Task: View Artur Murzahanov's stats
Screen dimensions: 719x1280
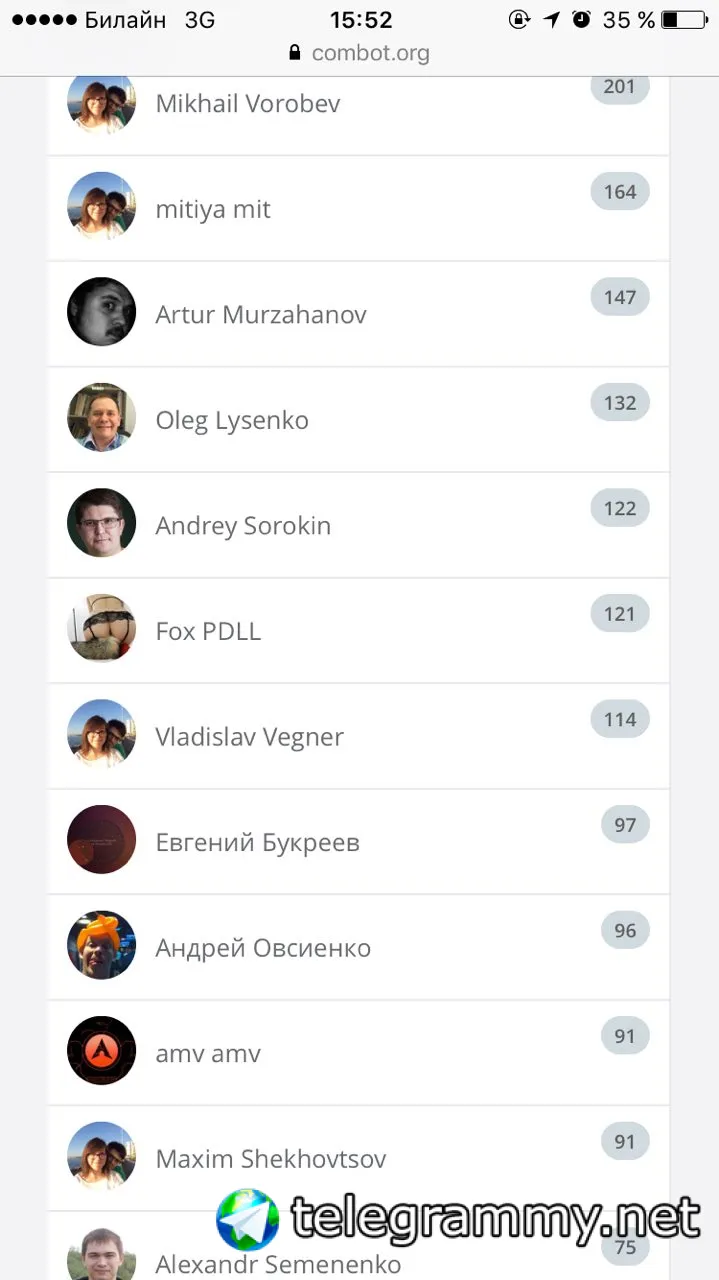Action: click(261, 315)
